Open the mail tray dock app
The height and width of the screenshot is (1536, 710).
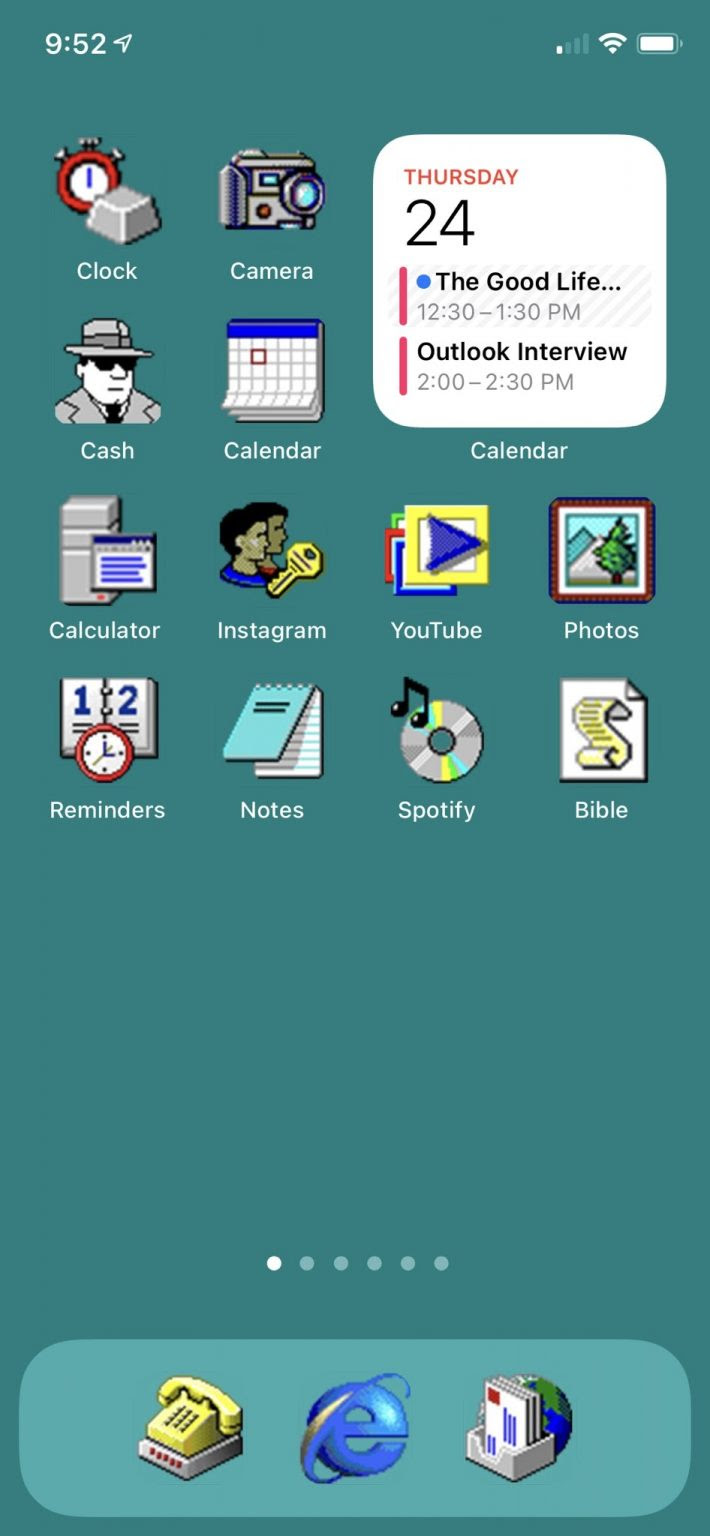tap(519, 1428)
